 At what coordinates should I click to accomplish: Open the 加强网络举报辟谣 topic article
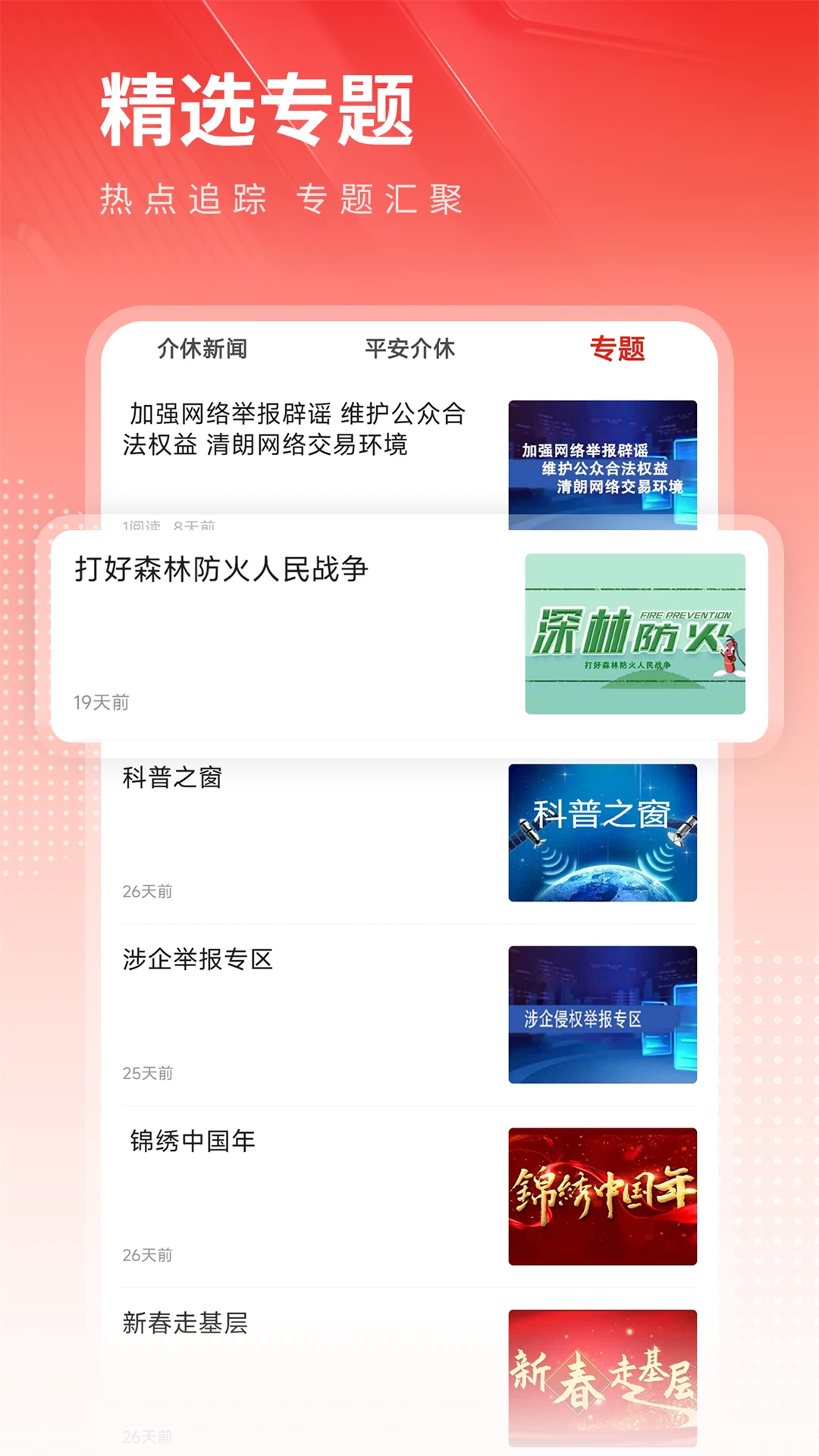pyautogui.click(x=296, y=431)
